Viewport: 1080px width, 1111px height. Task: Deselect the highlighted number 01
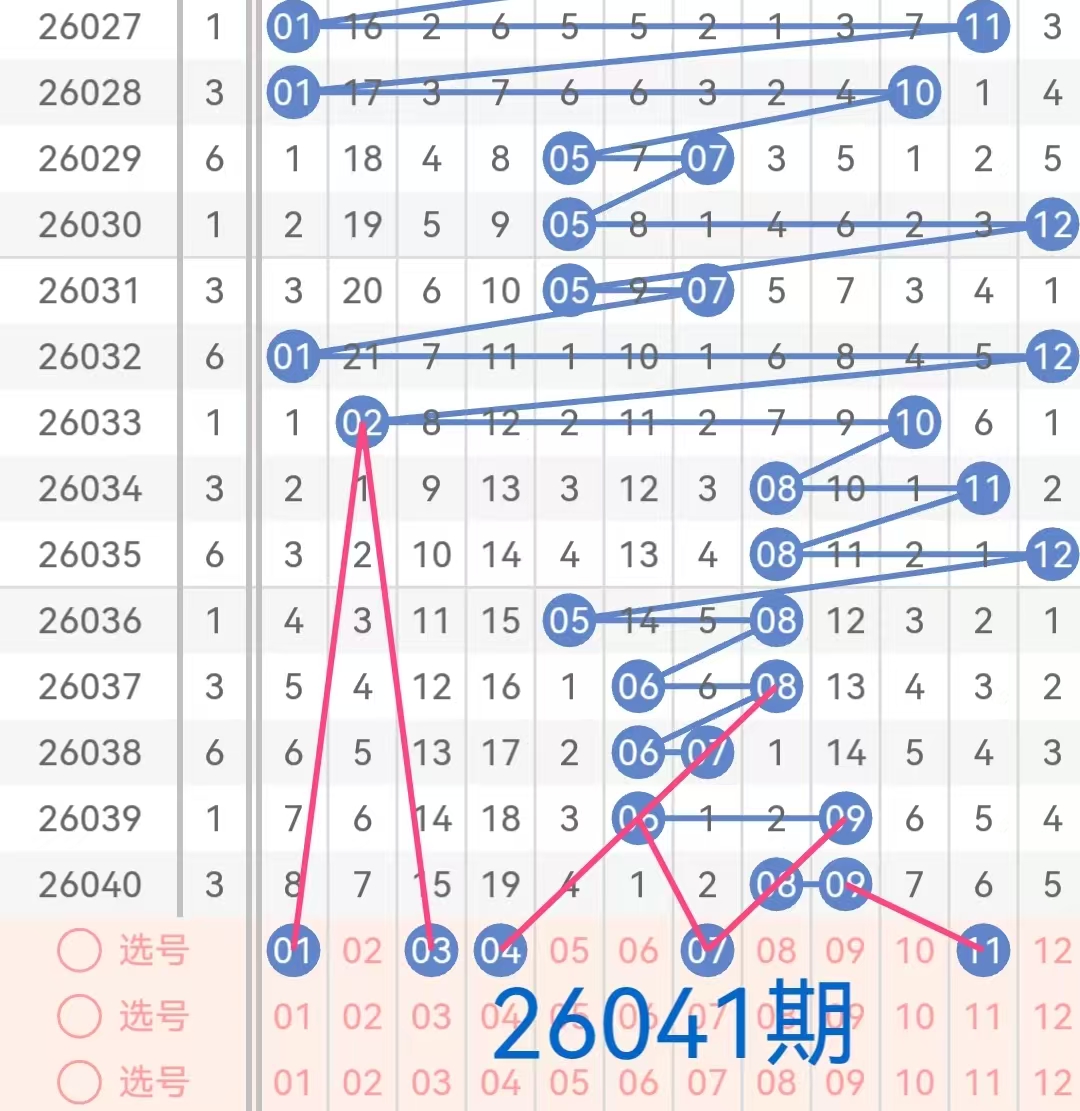(293, 950)
